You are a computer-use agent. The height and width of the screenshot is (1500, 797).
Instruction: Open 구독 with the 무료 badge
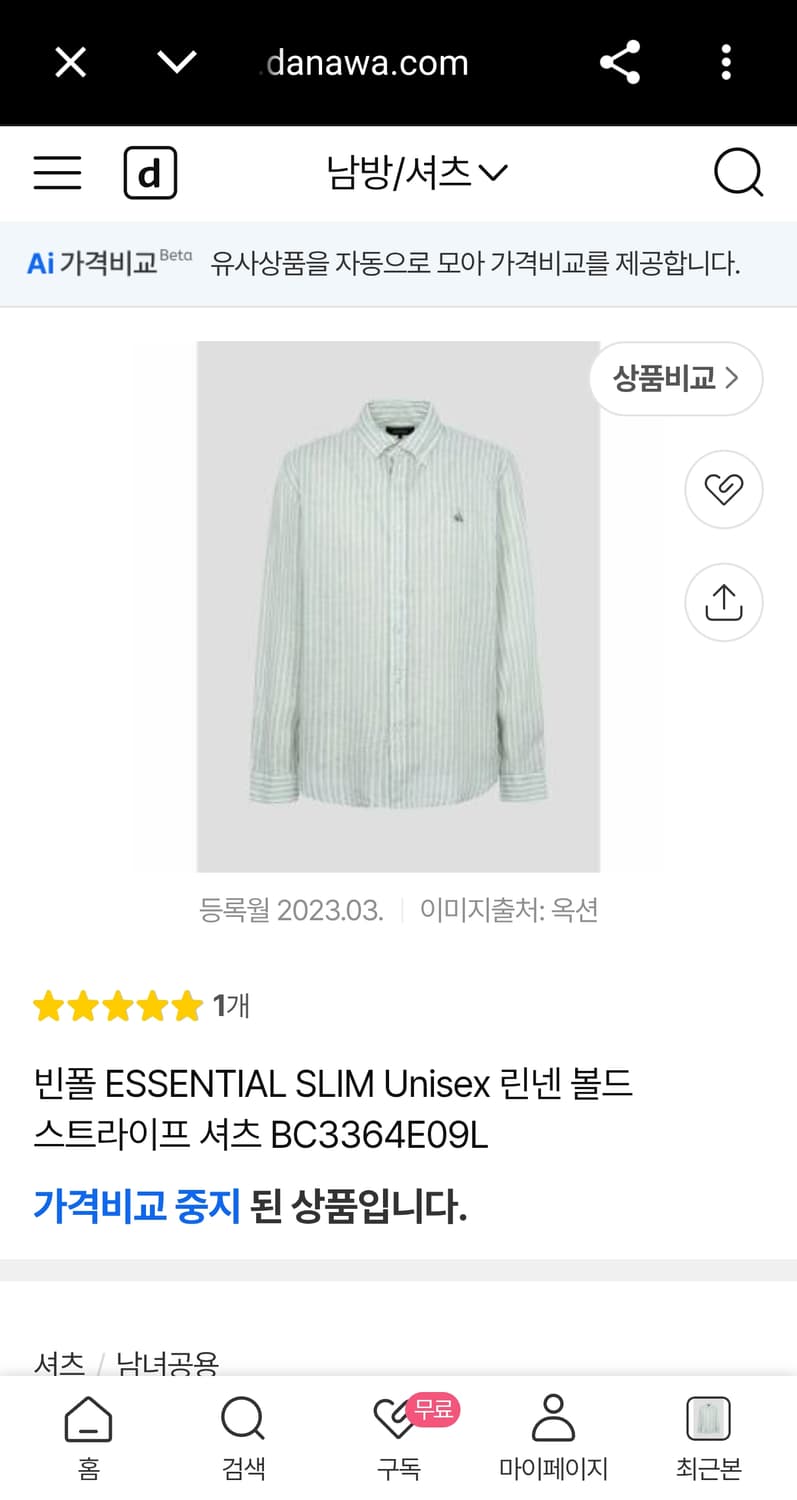[398, 1432]
